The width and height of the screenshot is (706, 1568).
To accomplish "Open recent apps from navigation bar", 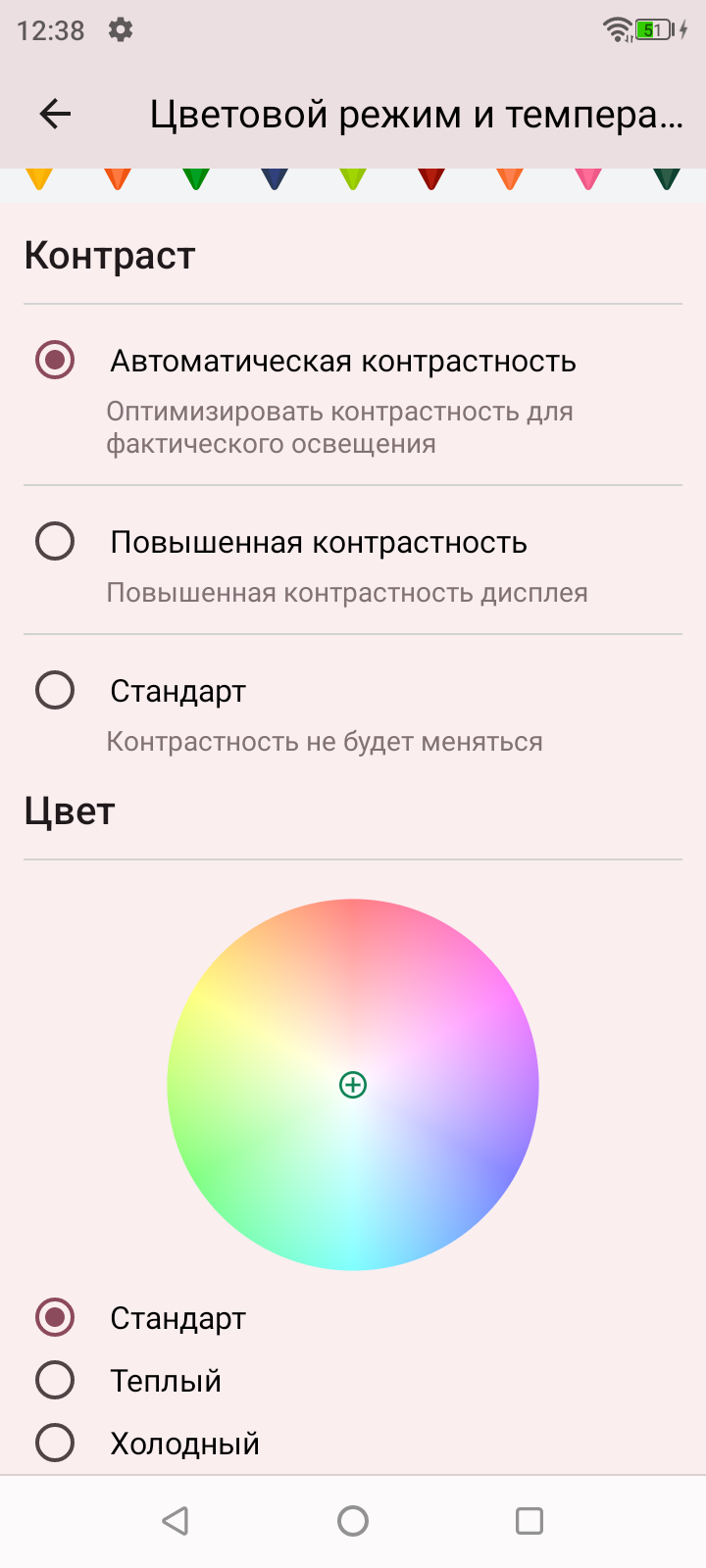I will point(529,1521).
